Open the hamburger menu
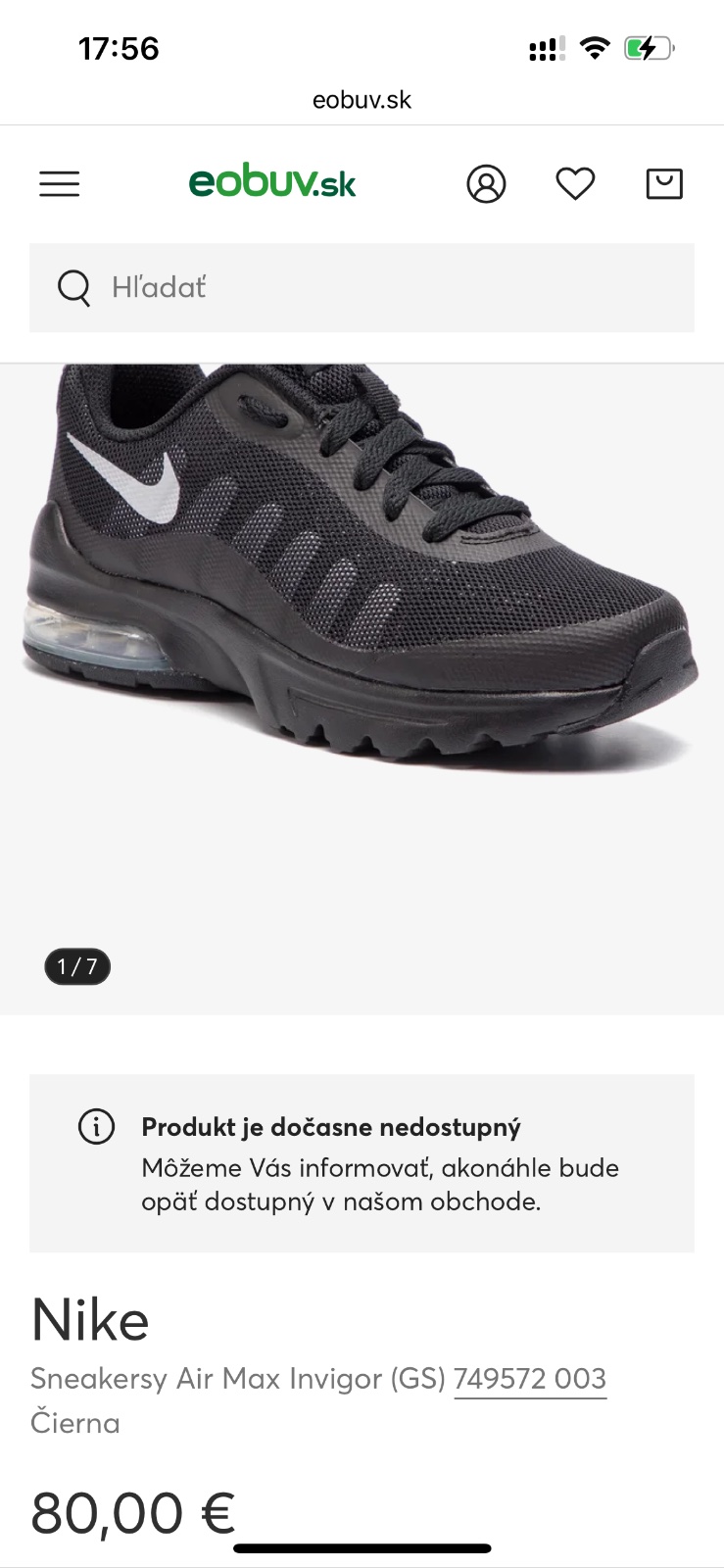The width and height of the screenshot is (724, 1568). tap(60, 183)
